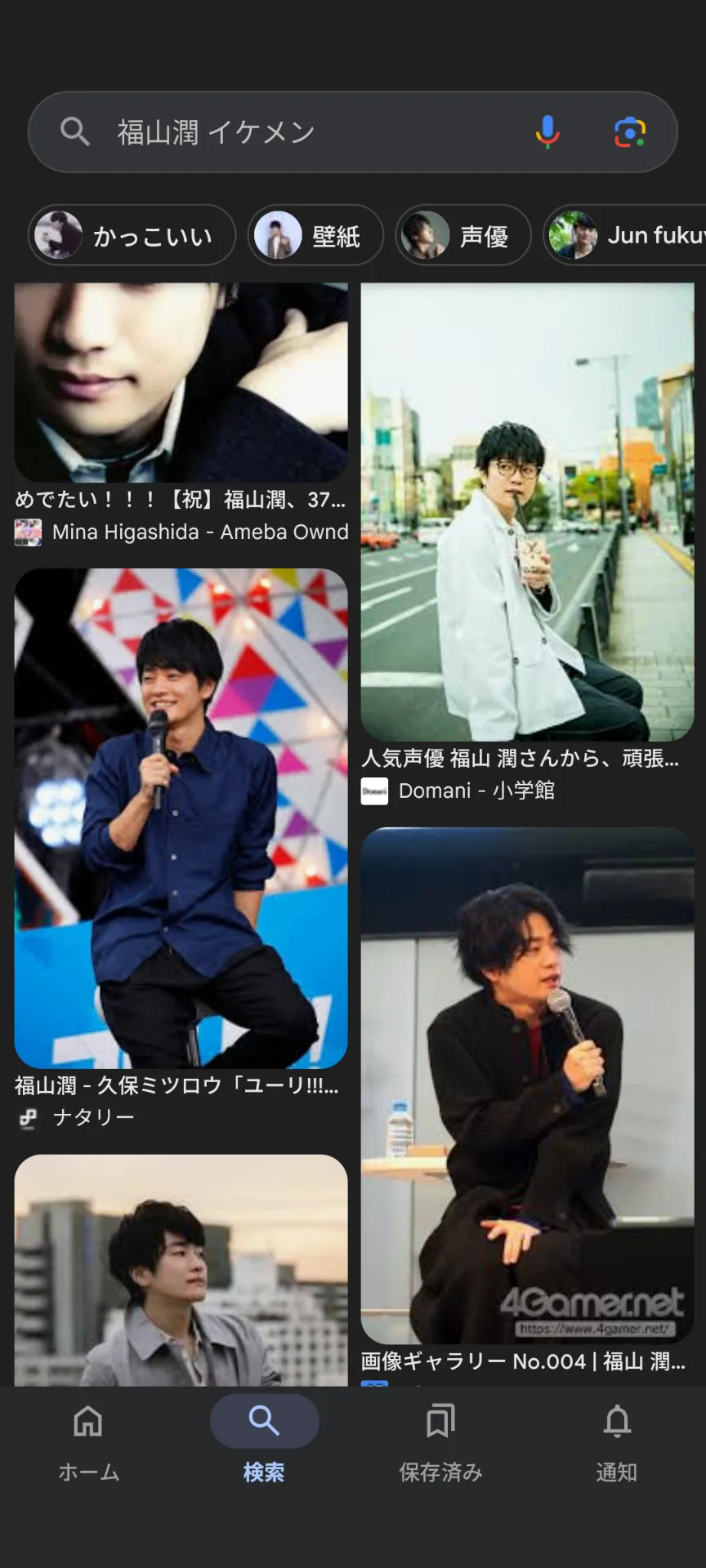Screen dimensions: 706x1568
Task: Filter results by 壁紙 chip
Action: (315, 235)
